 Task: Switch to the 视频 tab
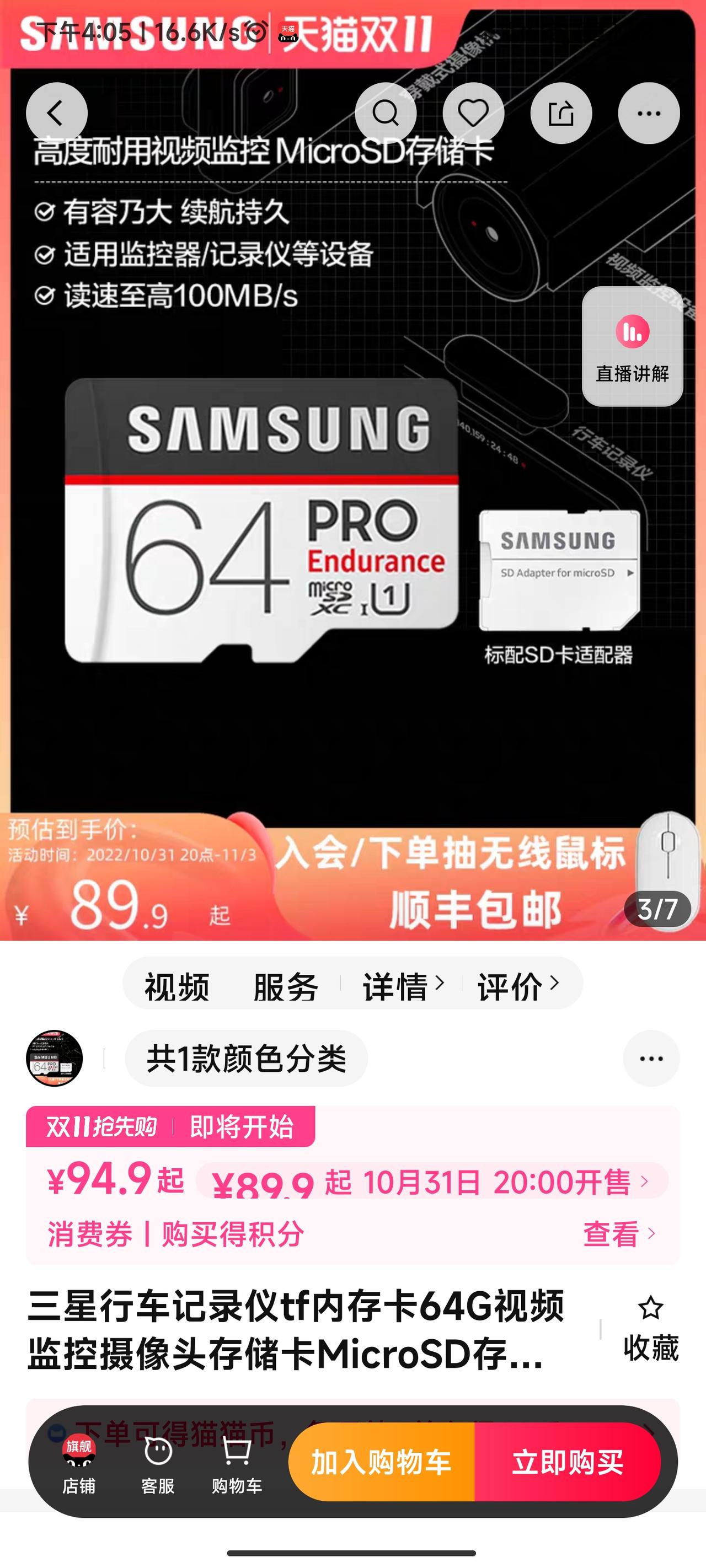176,986
